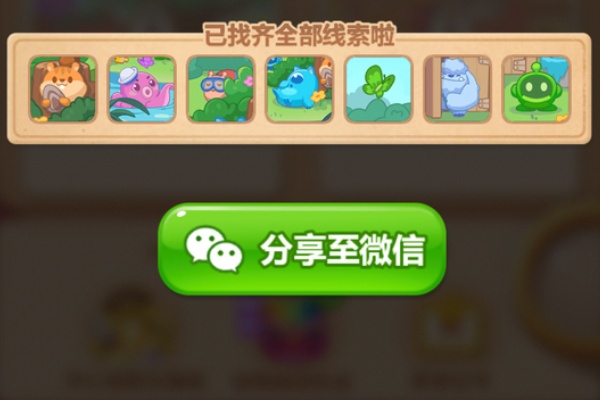Select the green antenna creature clue tile
This screenshot has width=600, height=400.
[x=536, y=89]
